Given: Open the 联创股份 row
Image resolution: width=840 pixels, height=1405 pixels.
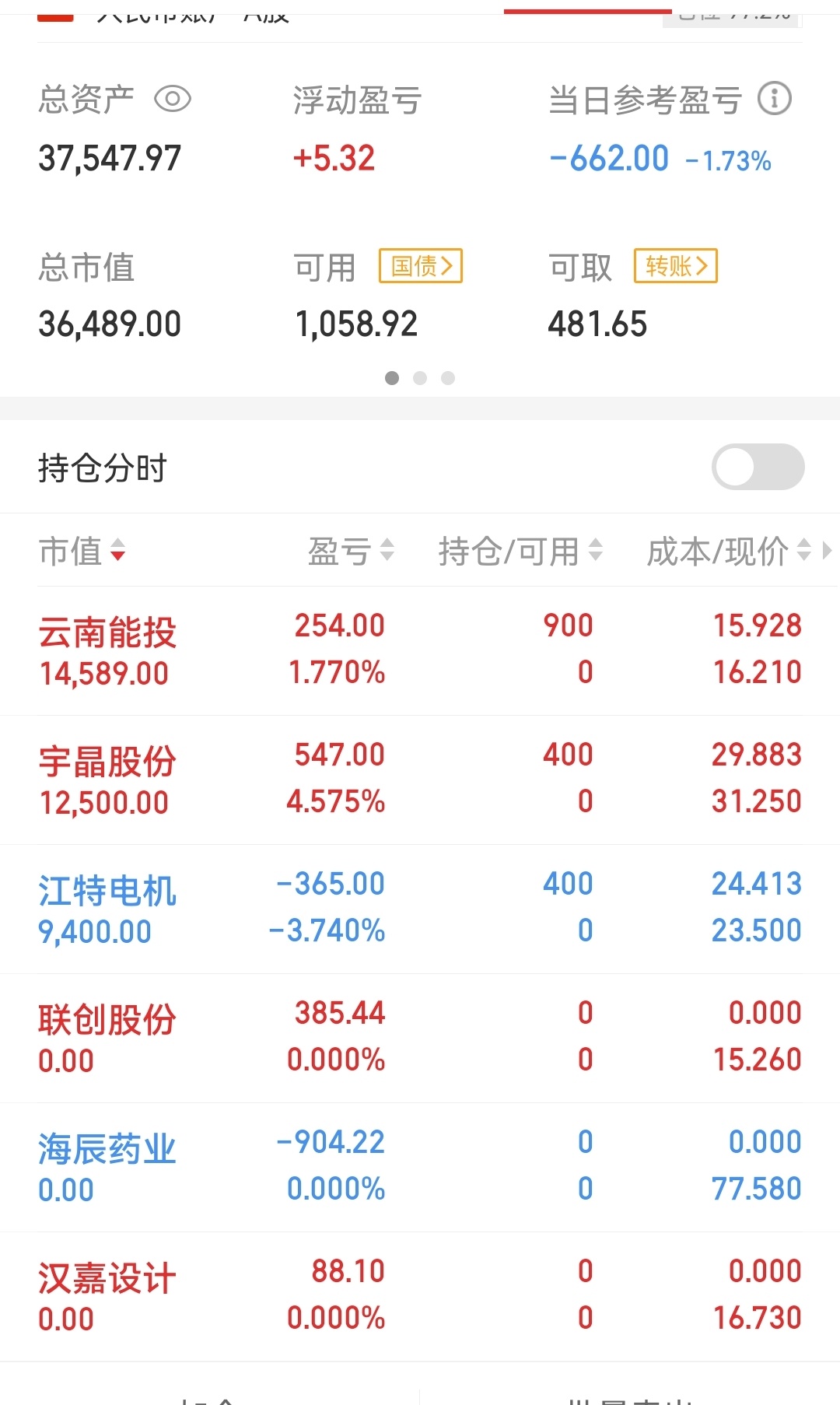Looking at the screenshot, I should pyautogui.click(x=420, y=1038).
